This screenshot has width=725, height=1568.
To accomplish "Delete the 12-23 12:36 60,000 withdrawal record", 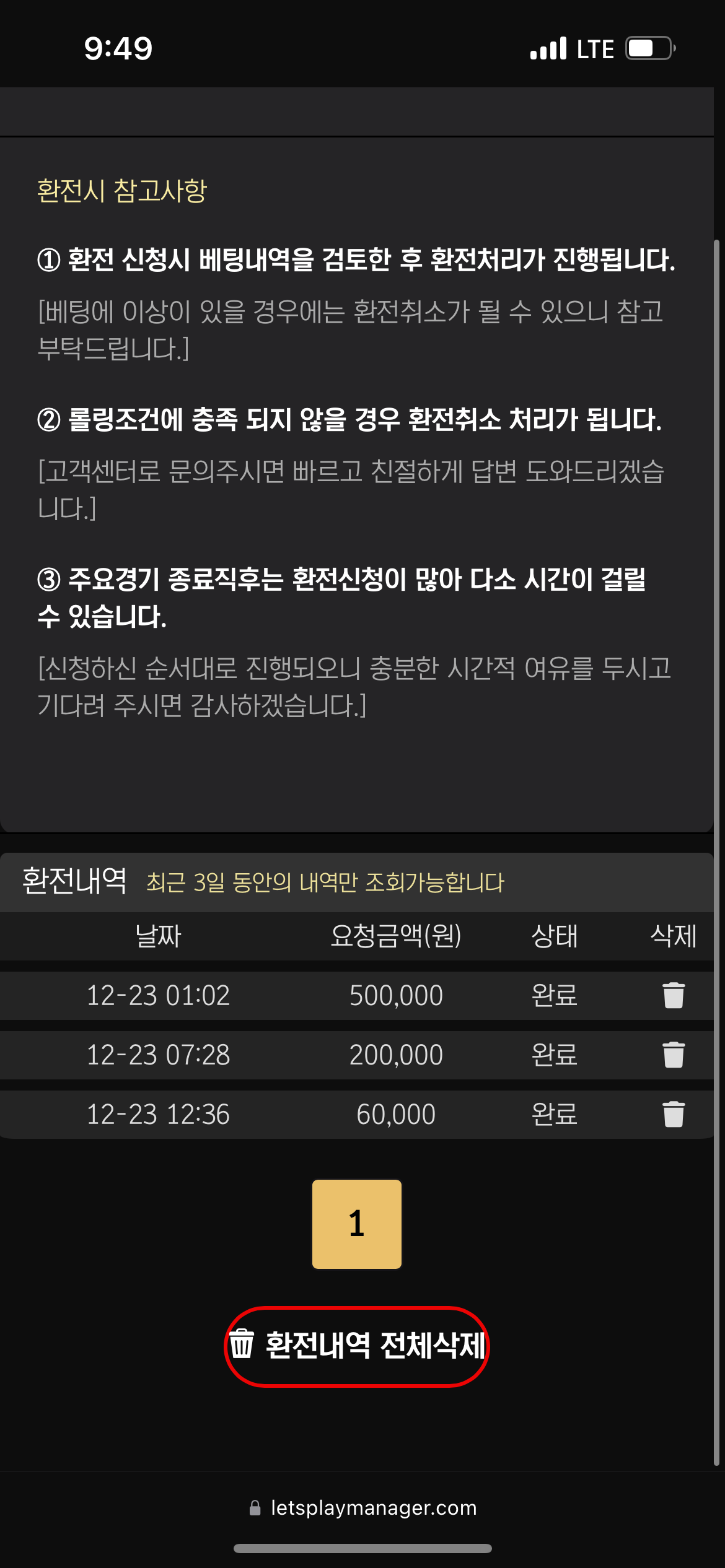I will point(673,1114).
